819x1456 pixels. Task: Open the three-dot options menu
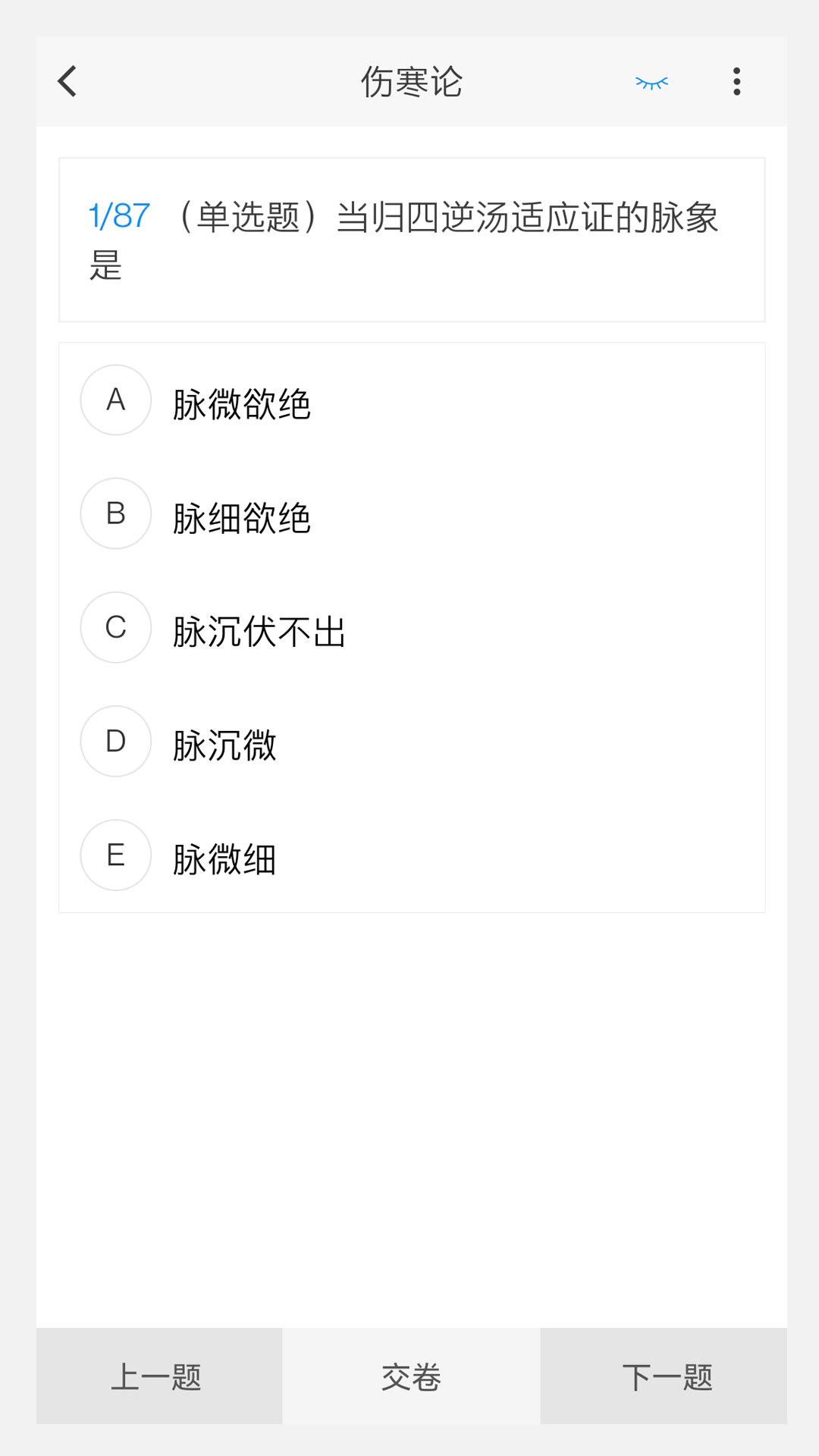point(735,81)
